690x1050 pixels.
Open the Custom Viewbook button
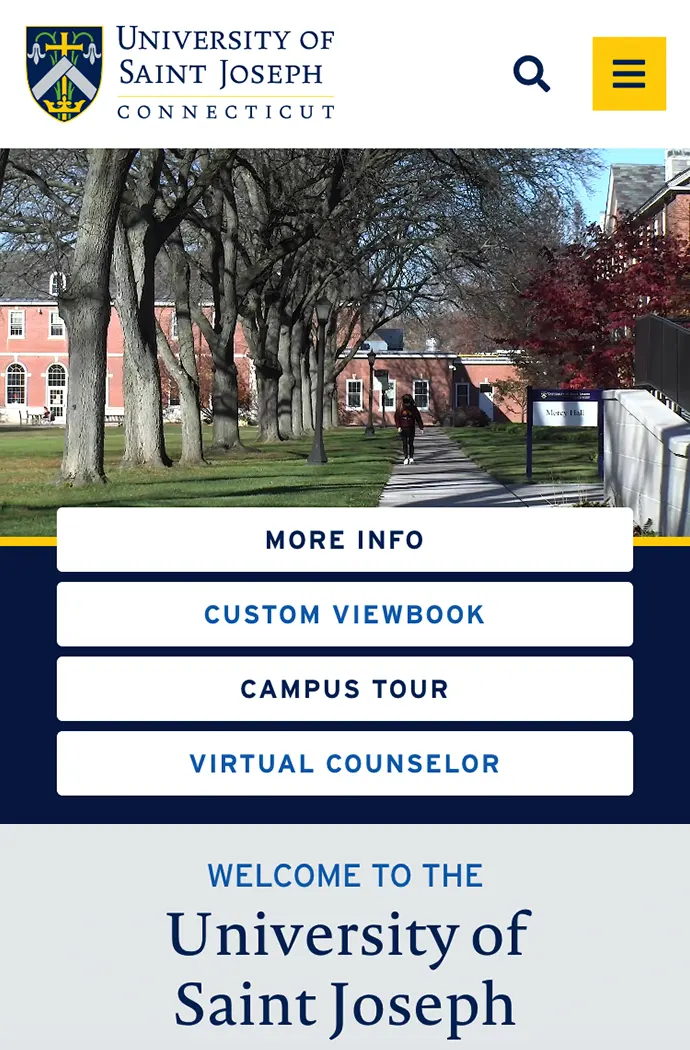coord(345,614)
